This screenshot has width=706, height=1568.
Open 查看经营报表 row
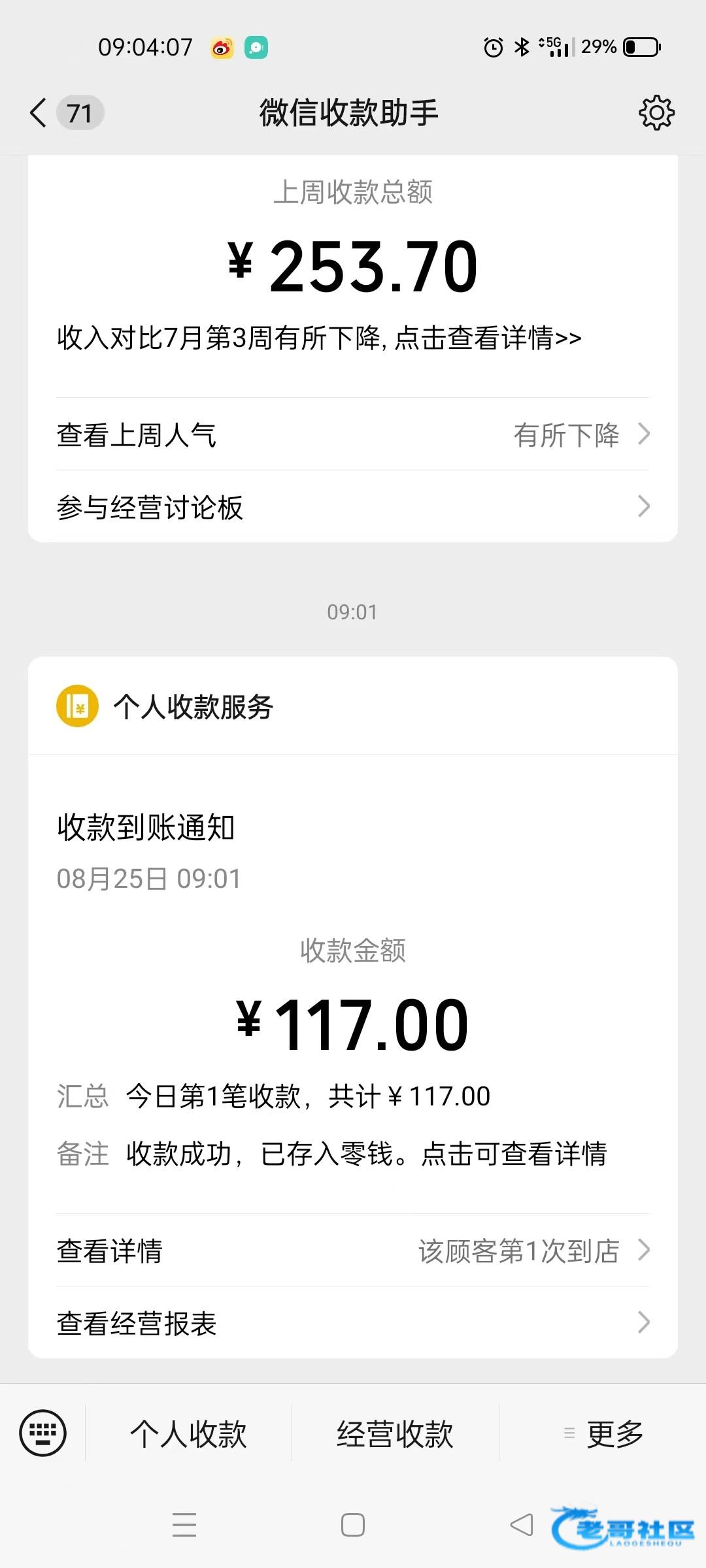click(353, 1322)
